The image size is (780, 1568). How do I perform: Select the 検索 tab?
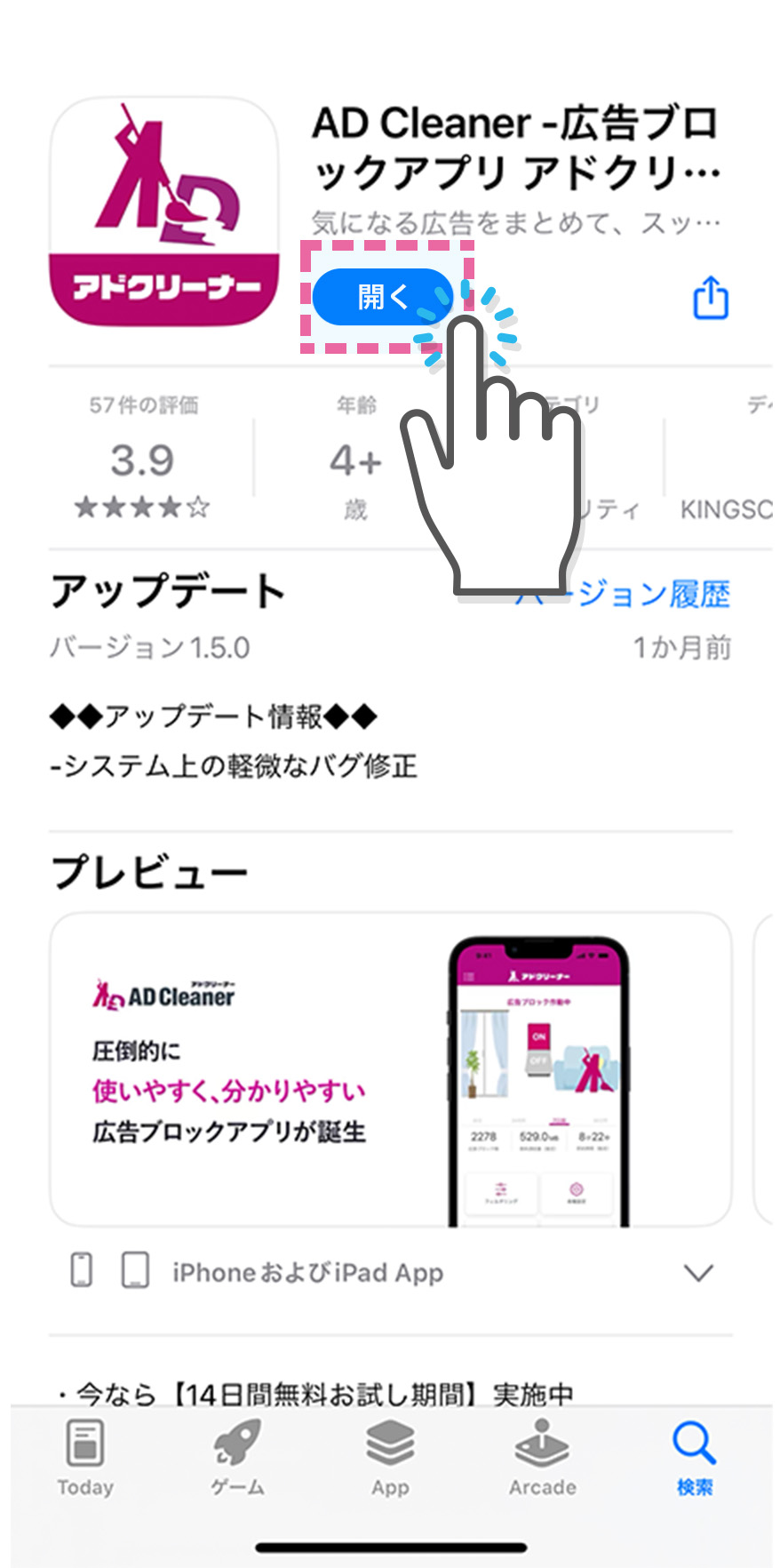[x=694, y=1458]
